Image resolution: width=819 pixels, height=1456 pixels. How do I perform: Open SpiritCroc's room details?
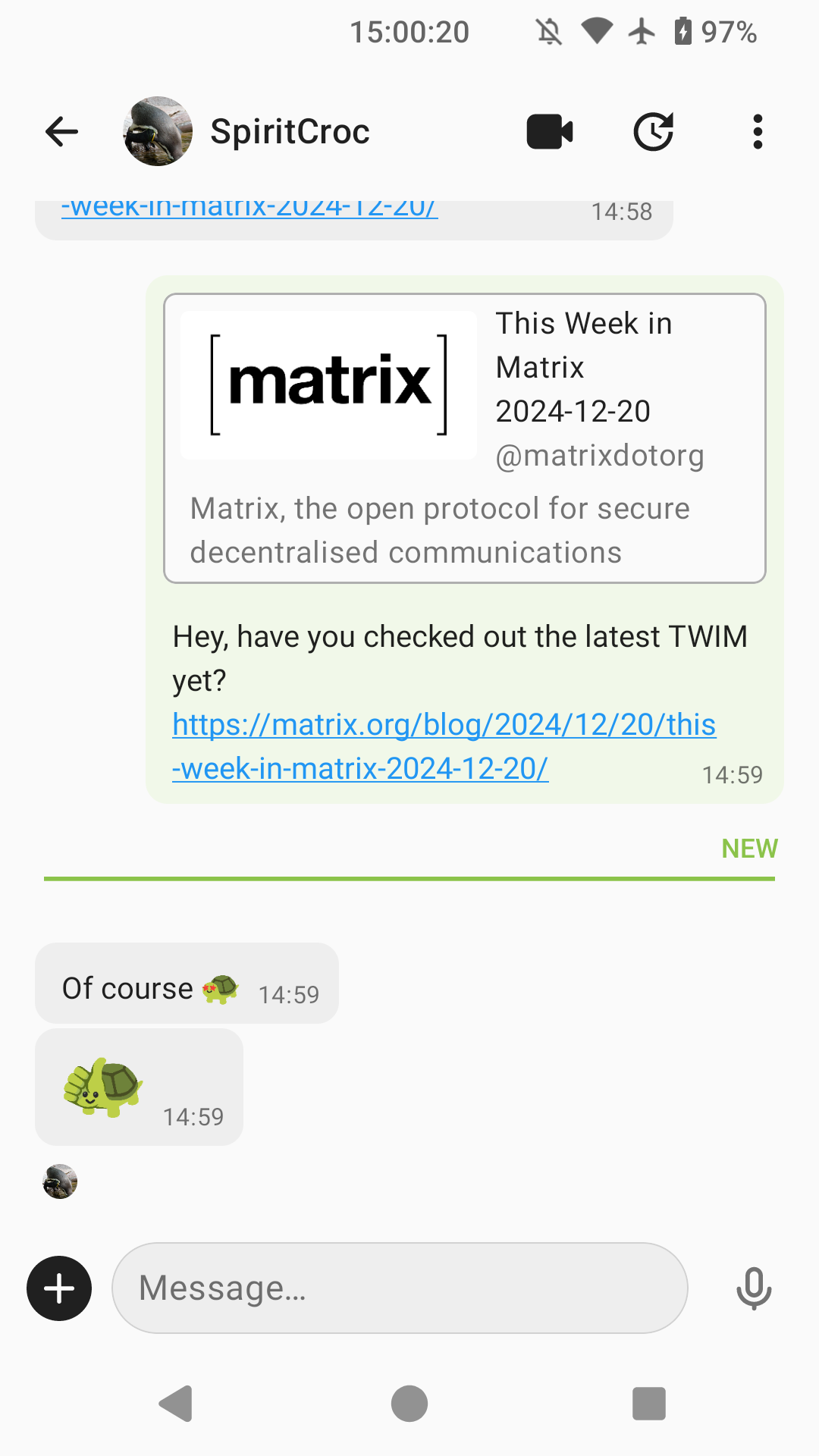pos(288,132)
